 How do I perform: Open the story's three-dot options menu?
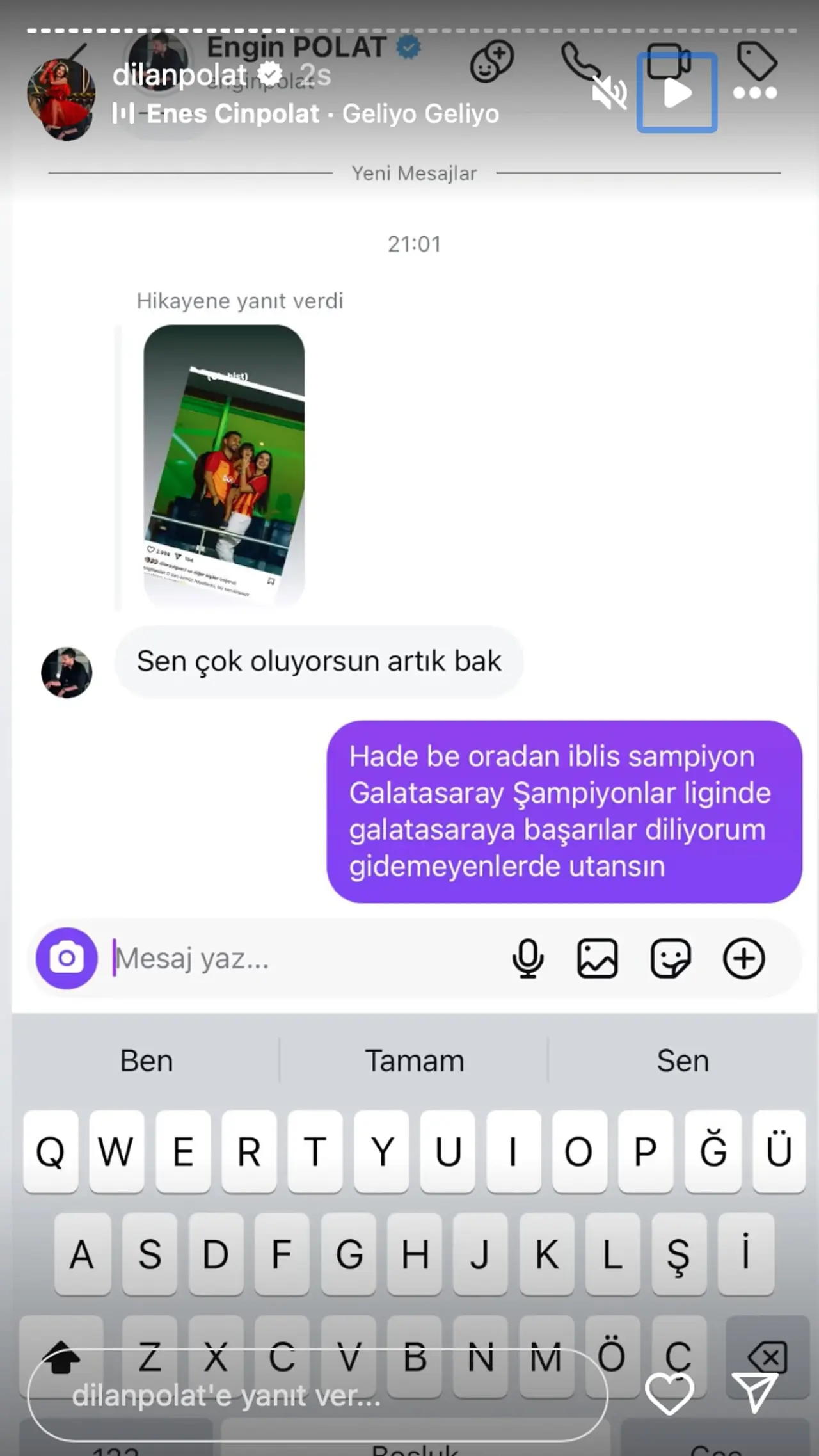754,93
